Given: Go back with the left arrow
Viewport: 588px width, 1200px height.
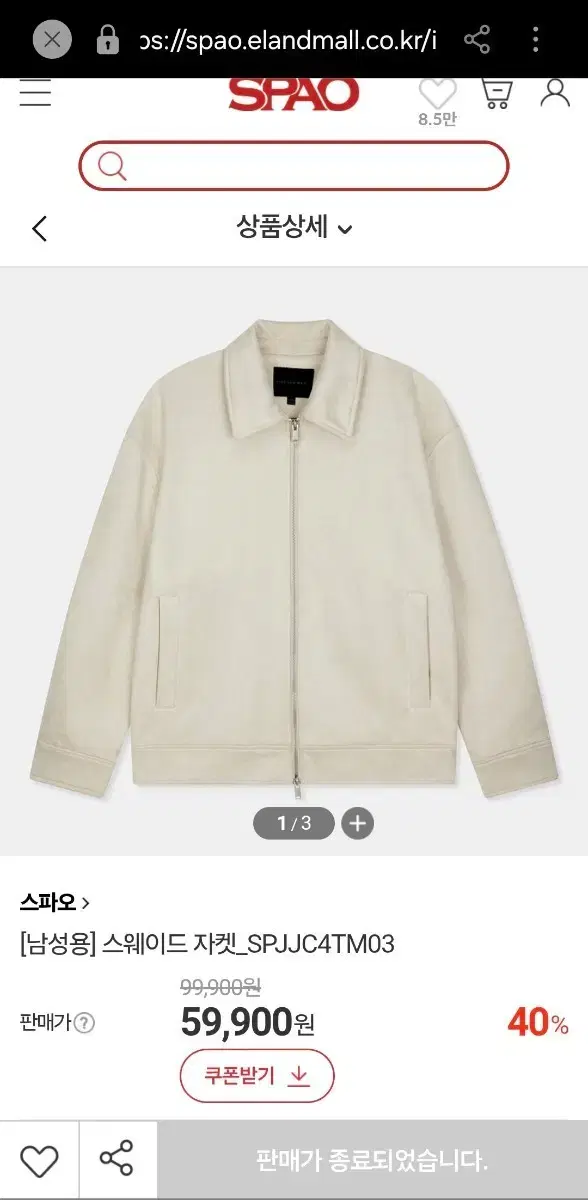Looking at the screenshot, I should pos(40,228).
